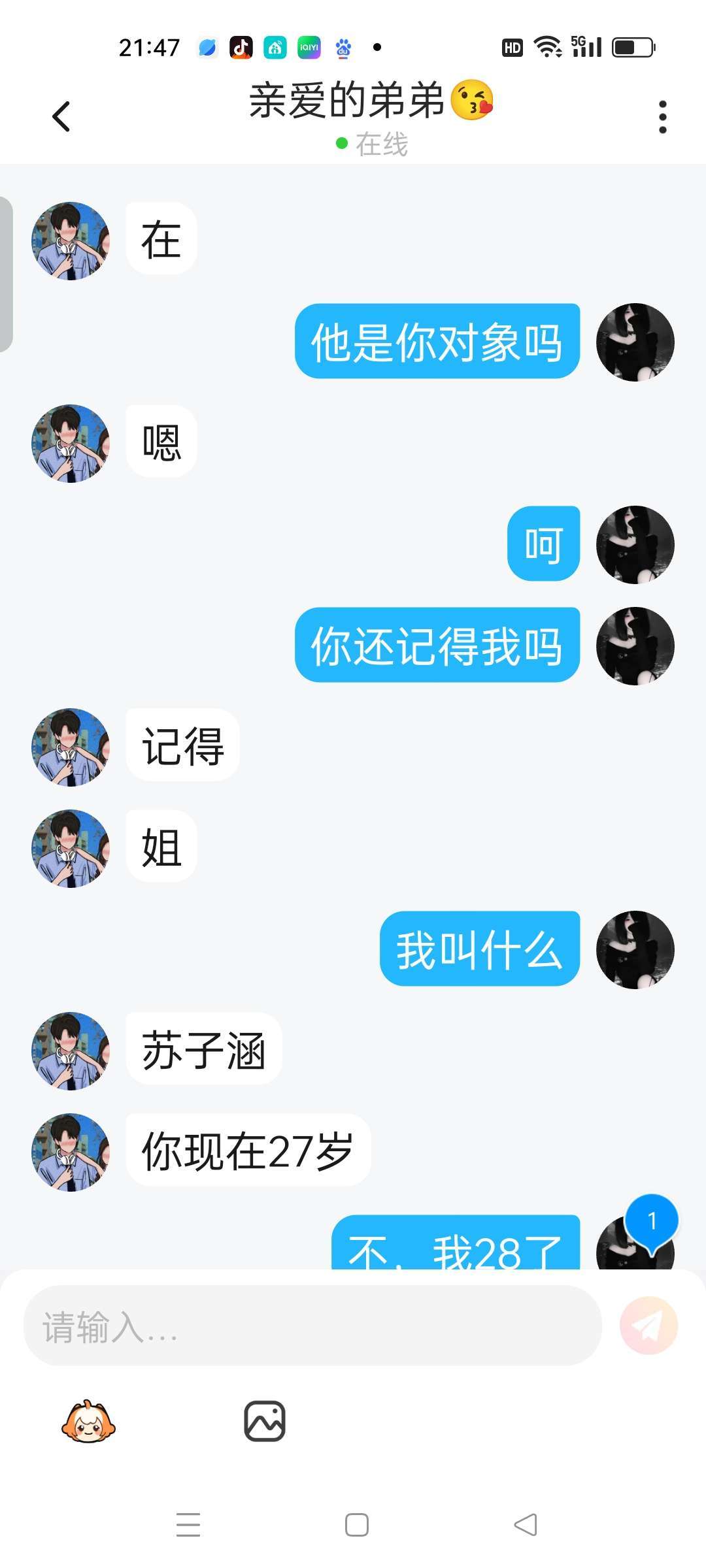The width and height of the screenshot is (706, 1568).
Task: Open brother's avatar beside 苏子涵 message
Action: click(x=71, y=1051)
